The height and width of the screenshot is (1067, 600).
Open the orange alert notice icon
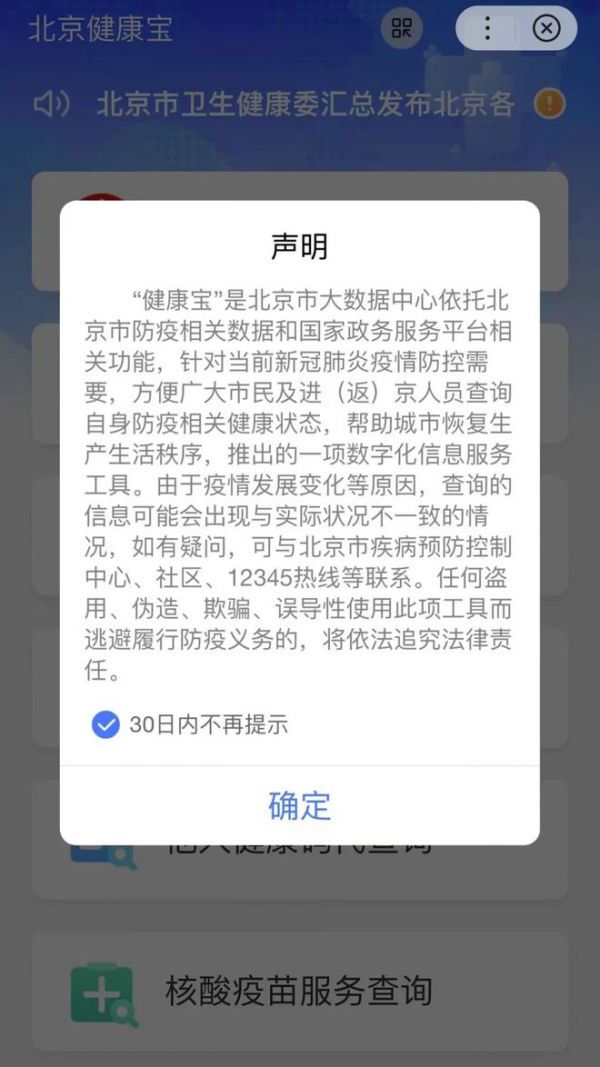550,104
